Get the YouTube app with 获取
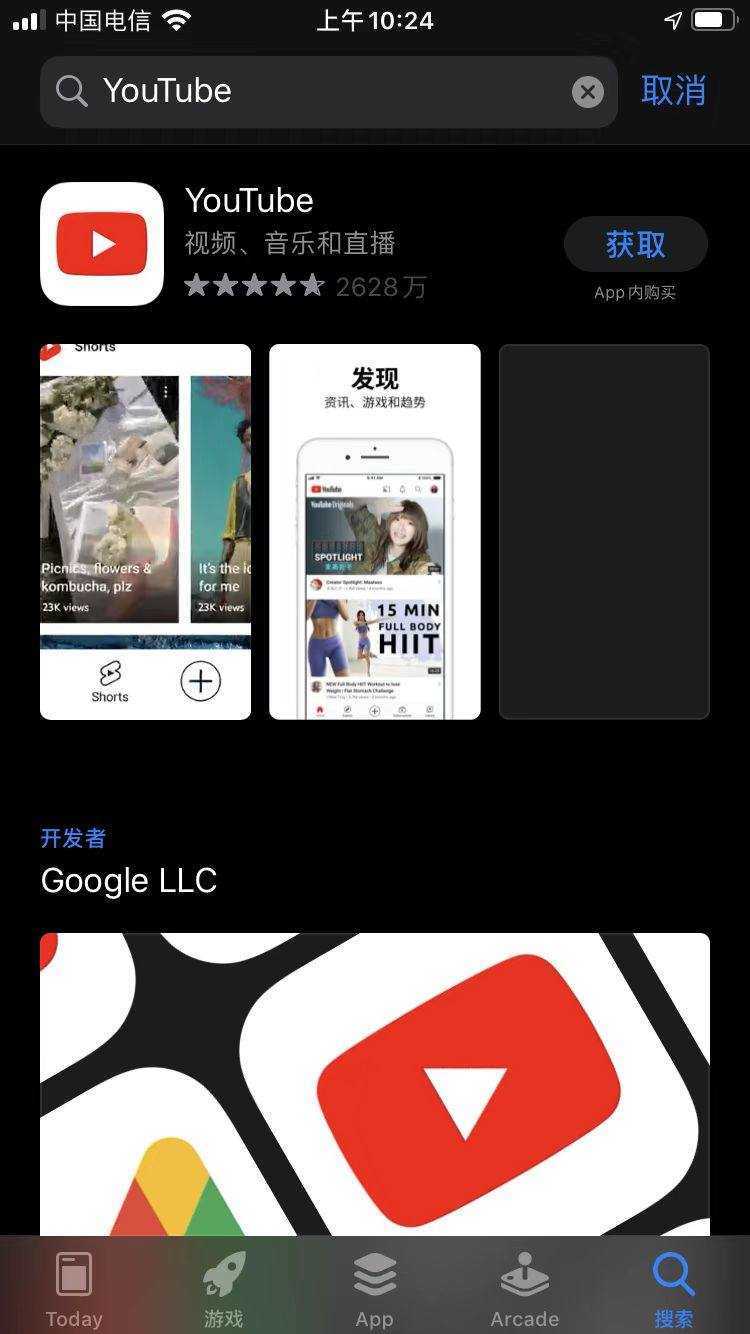Screen dimensions: 750x1334 click(635, 244)
